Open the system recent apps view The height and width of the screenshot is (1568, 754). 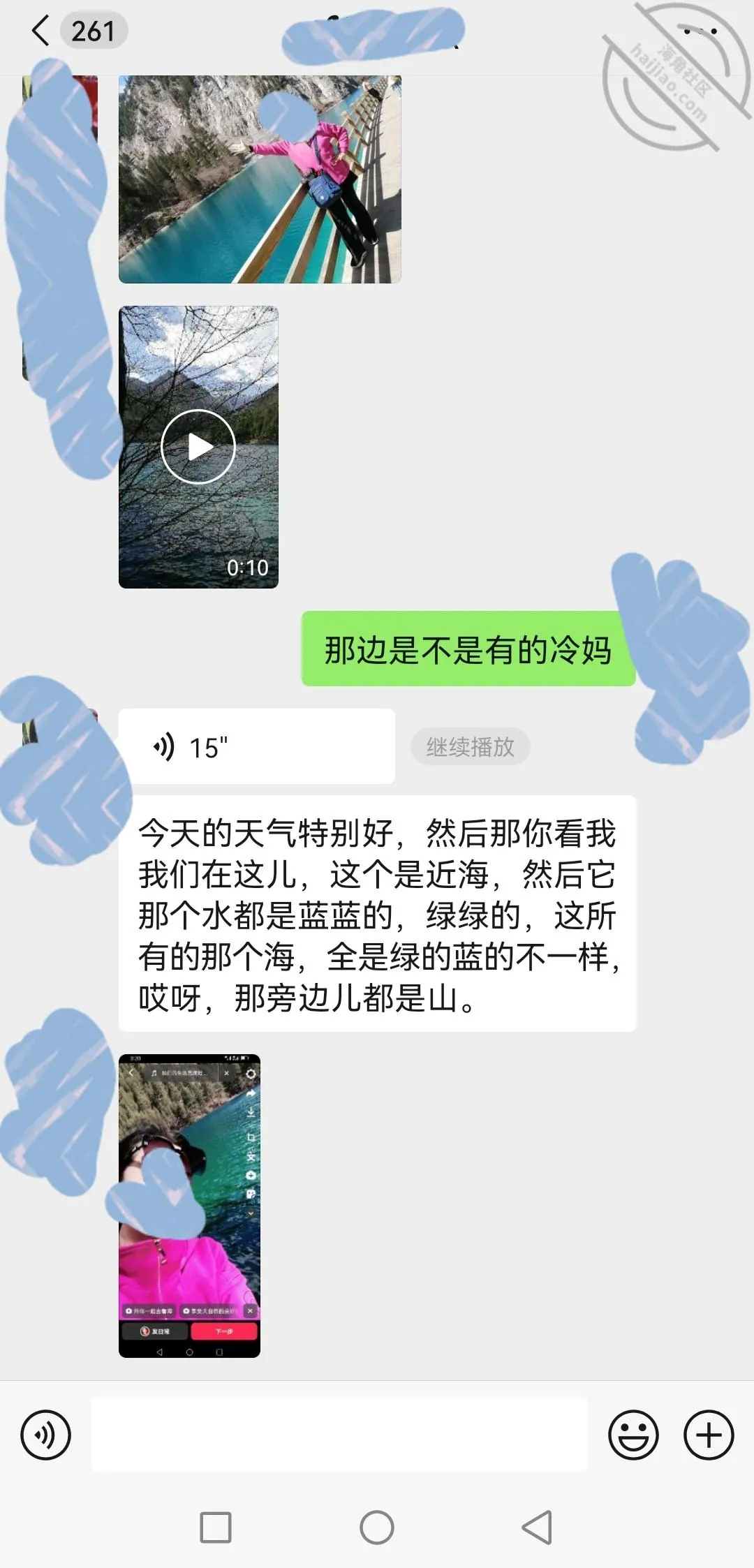(x=216, y=1528)
